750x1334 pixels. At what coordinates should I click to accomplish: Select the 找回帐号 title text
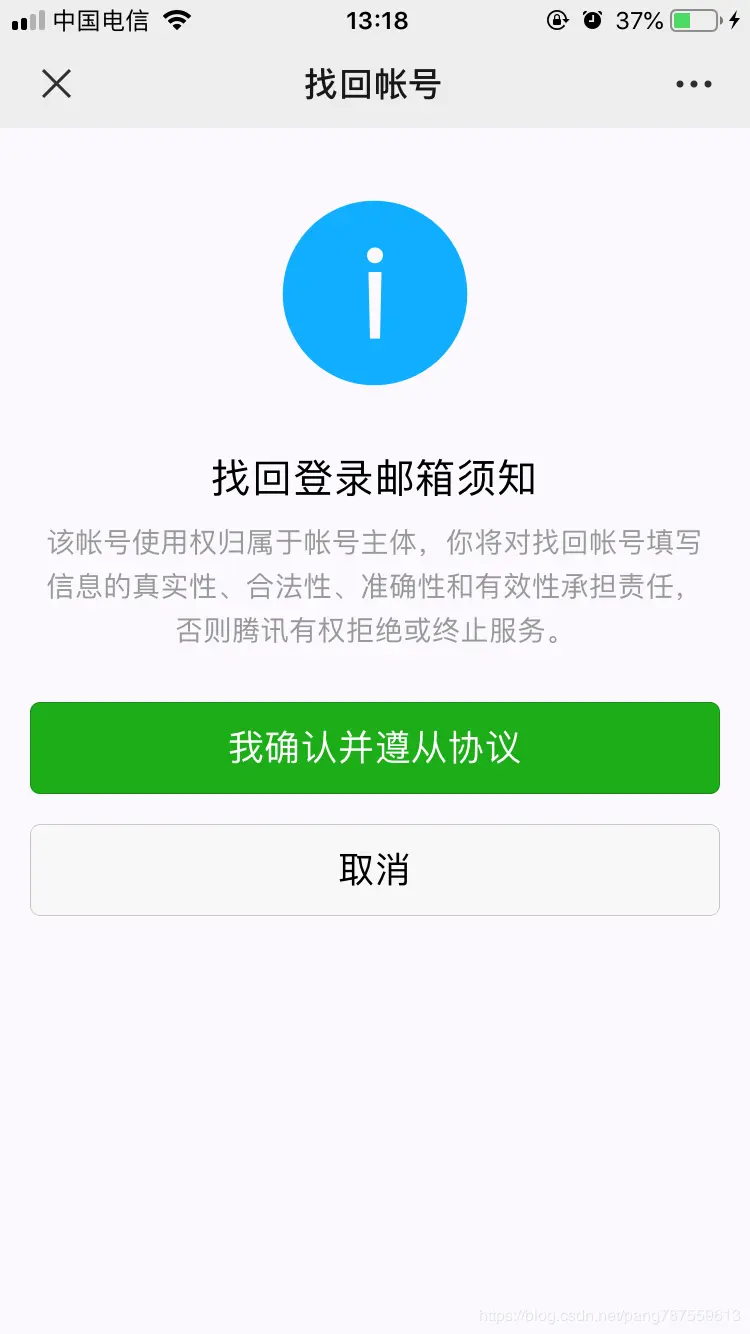pyautogui.click(x=375, y=84)
